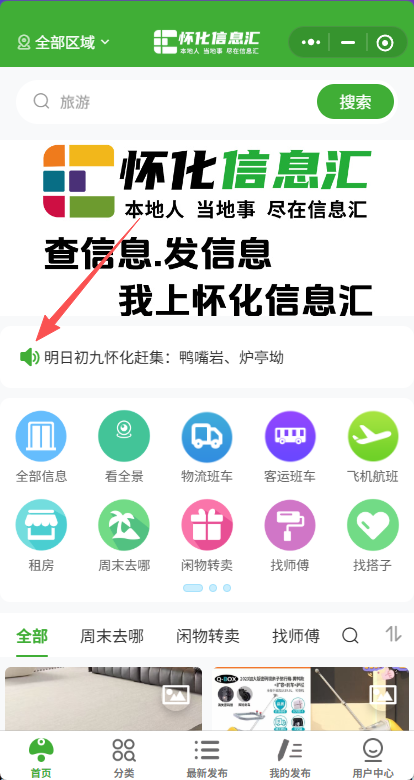Open the 明日初九怀化赶集 announcement
Viewport: 414px width, 780px height.
164,357
